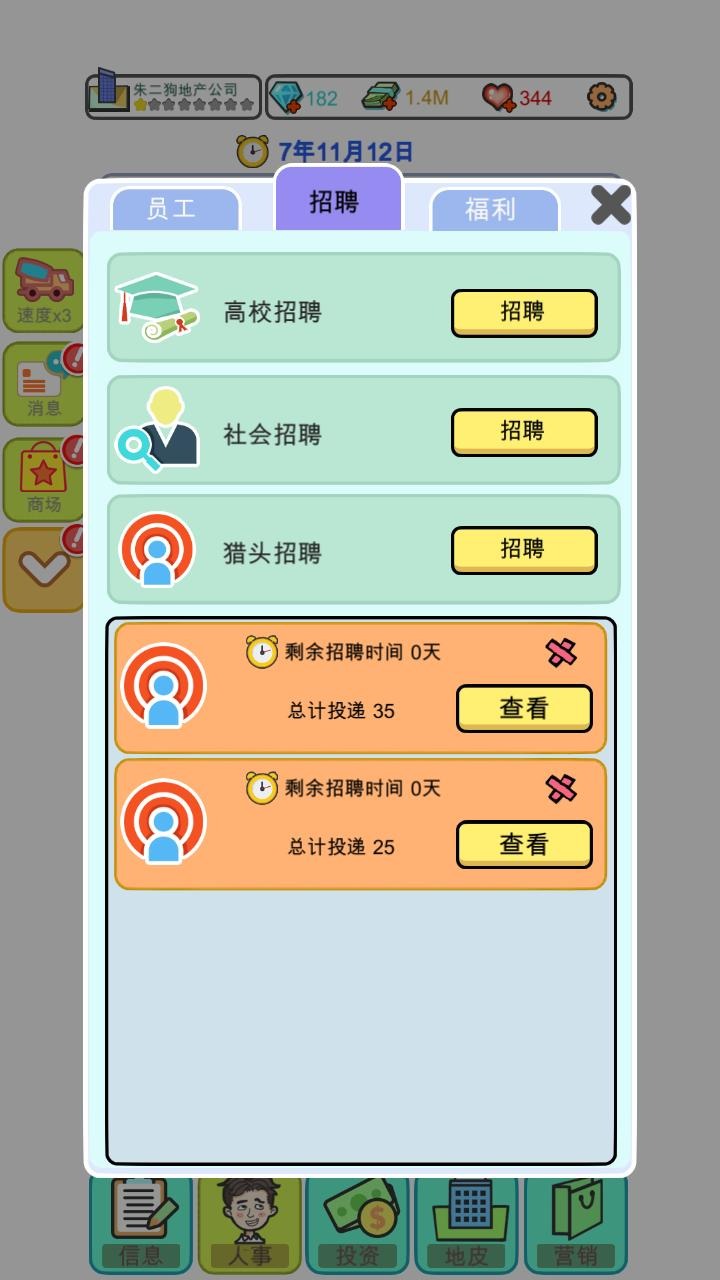Click 查看 on the posting with 35 deliveries
Viewport: 720px width, 1280px height.
[x=524, y=708]
